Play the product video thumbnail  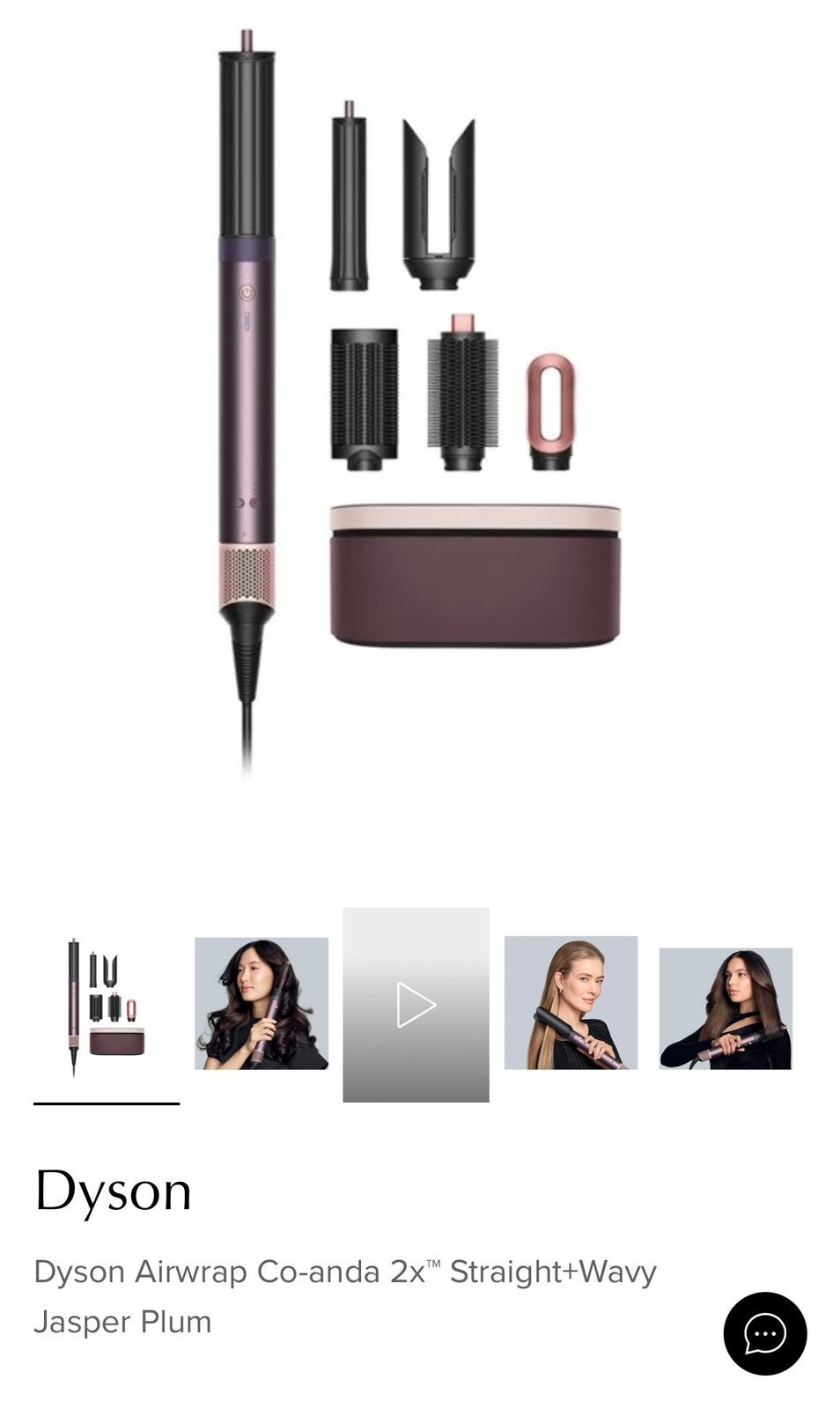point(416,1005)
